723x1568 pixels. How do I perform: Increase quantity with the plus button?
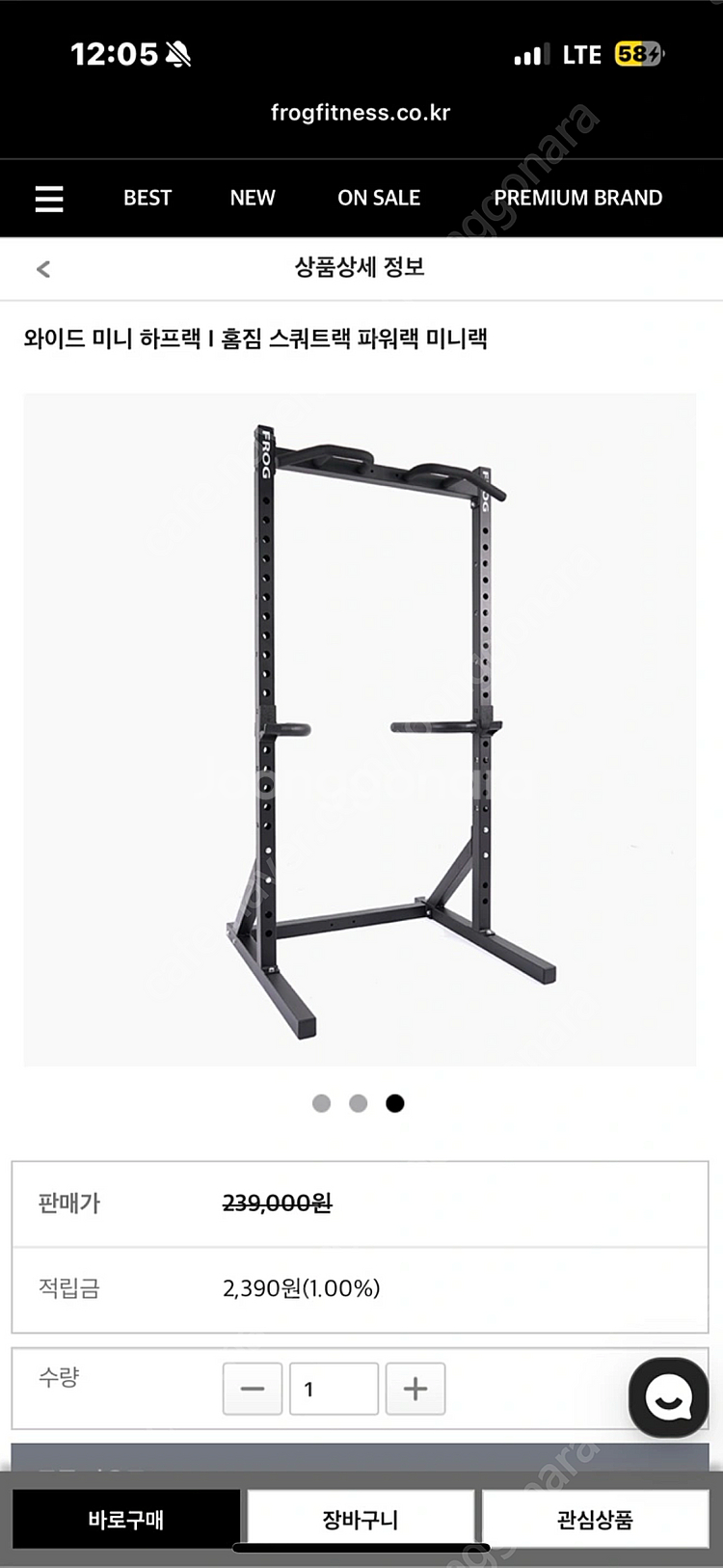coord(415,1389)
